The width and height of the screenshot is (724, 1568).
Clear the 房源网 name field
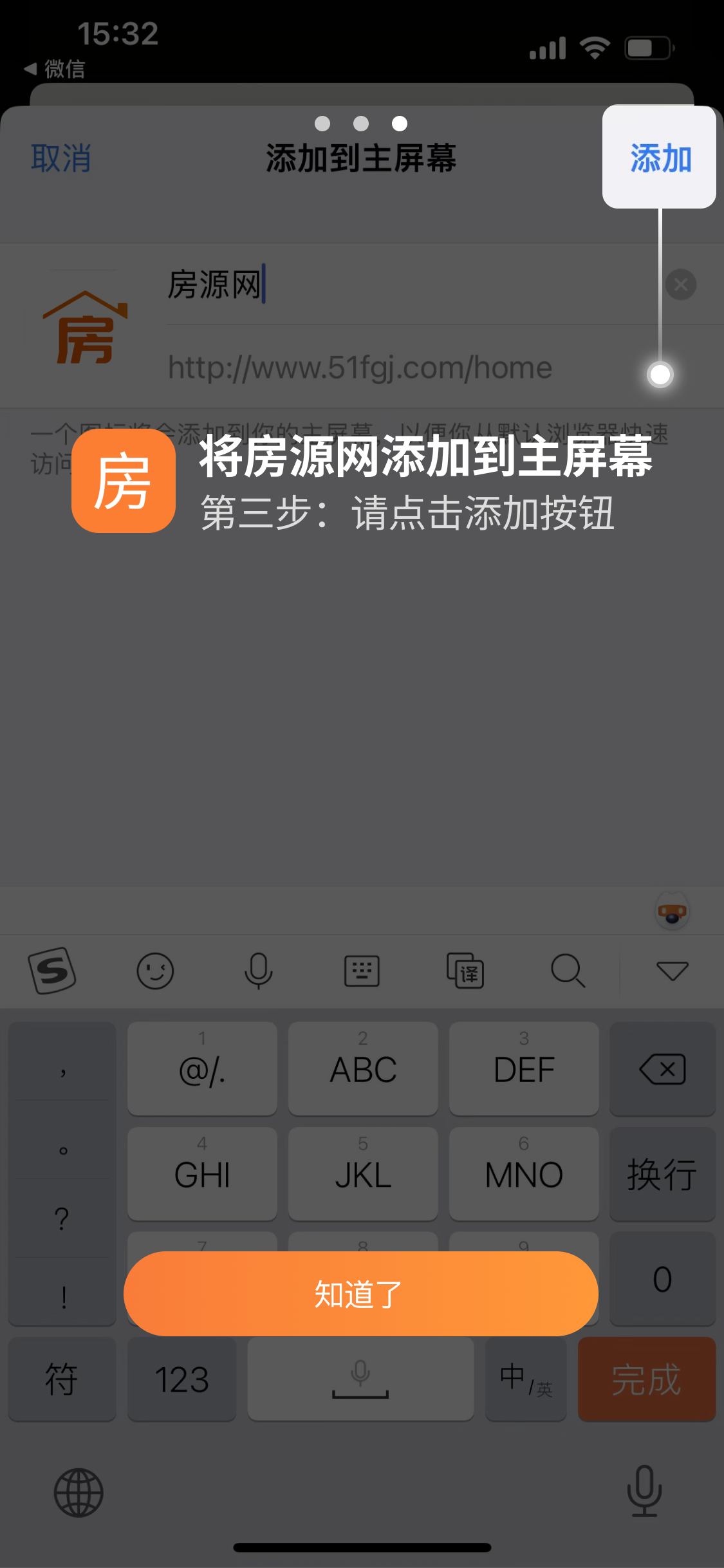[x=681, y=284]
